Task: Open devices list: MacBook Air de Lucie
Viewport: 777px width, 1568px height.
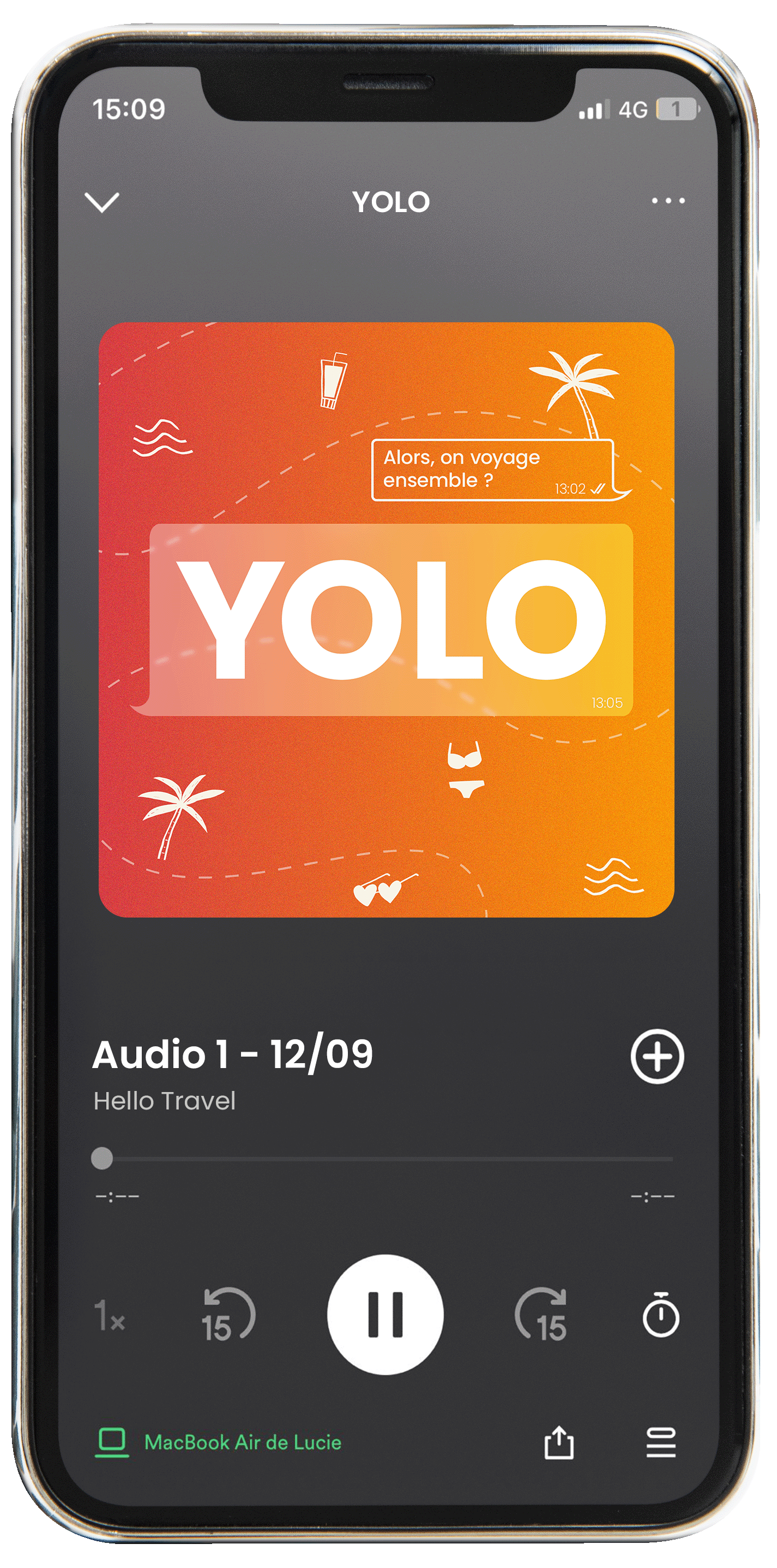Action: tap(219, 1443)
